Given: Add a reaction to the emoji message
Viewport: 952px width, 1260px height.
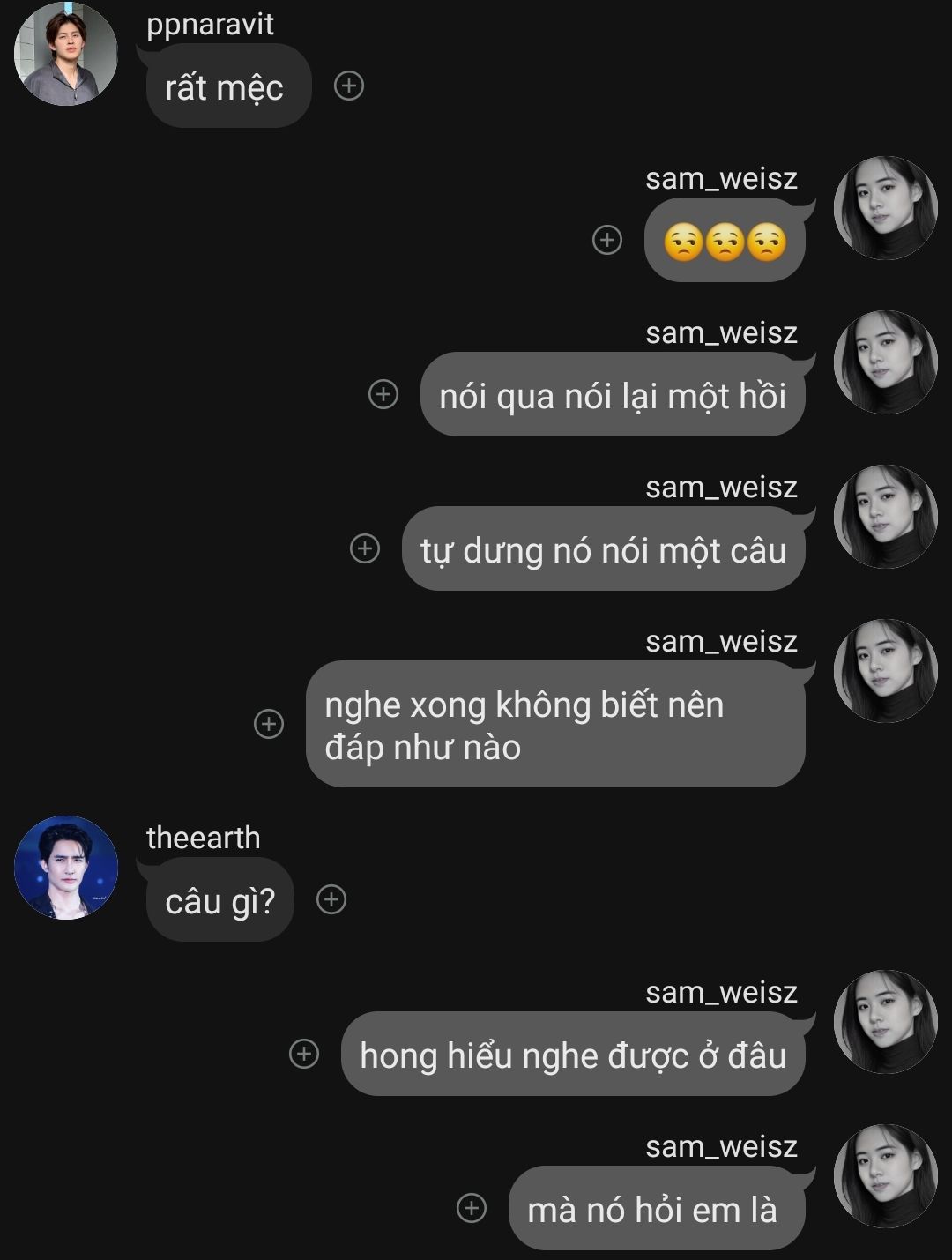Looking at the screenshot, I should [x=606, y=240].
